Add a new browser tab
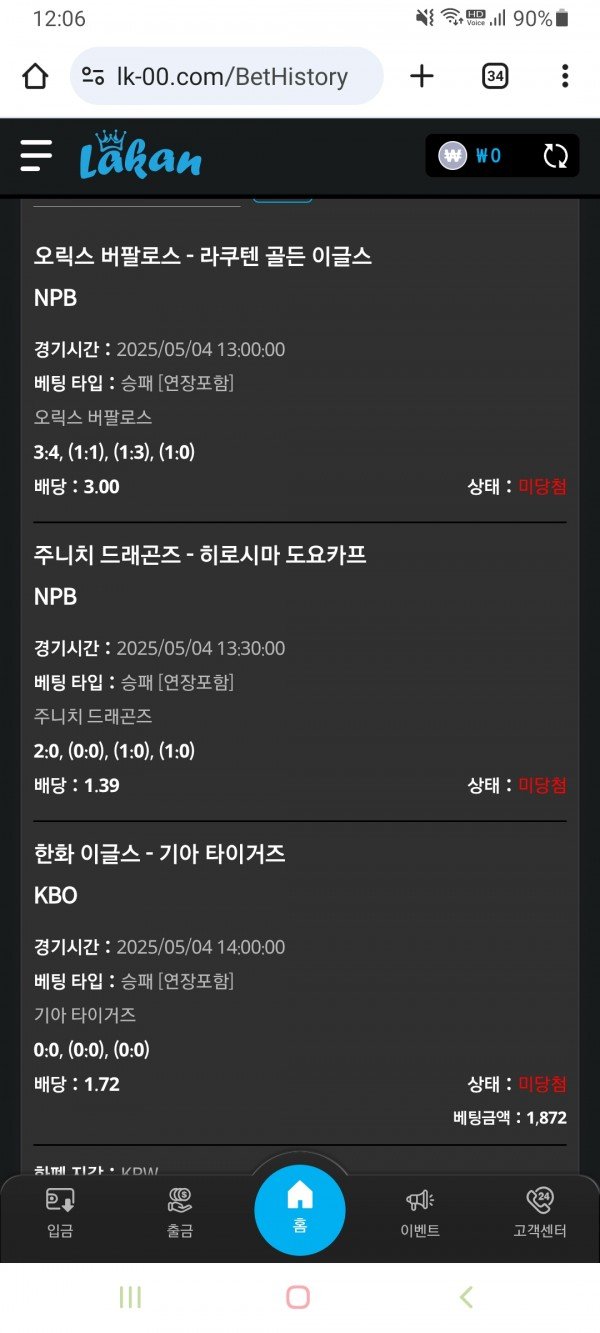The width and height of the screenshot is (600, 1333). click(x=422, y=76)
